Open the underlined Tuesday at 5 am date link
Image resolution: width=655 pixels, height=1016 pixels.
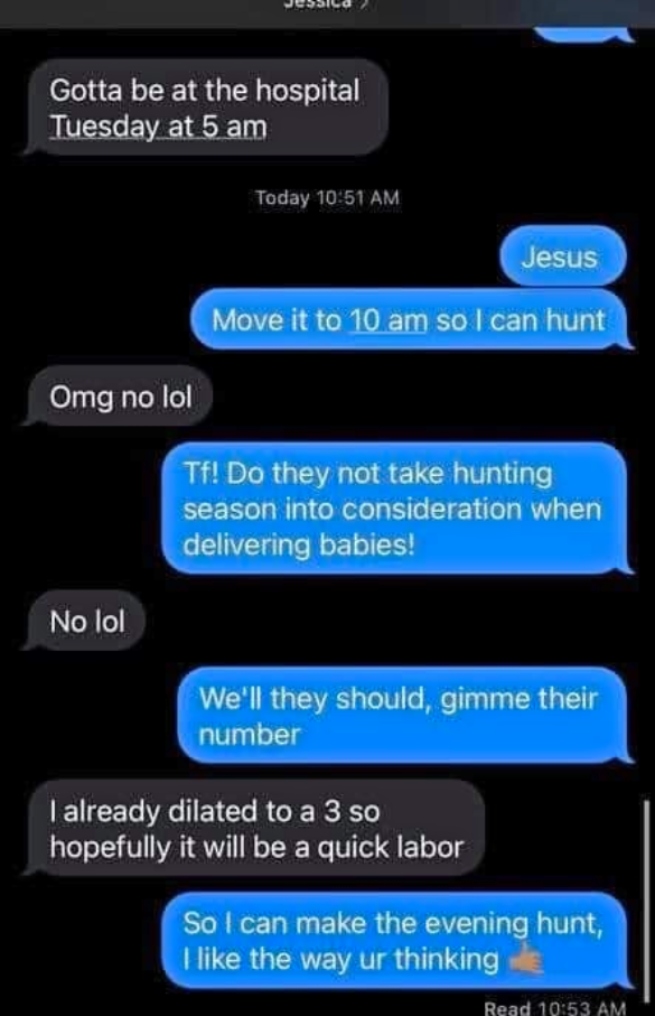(x=158, y=128)
